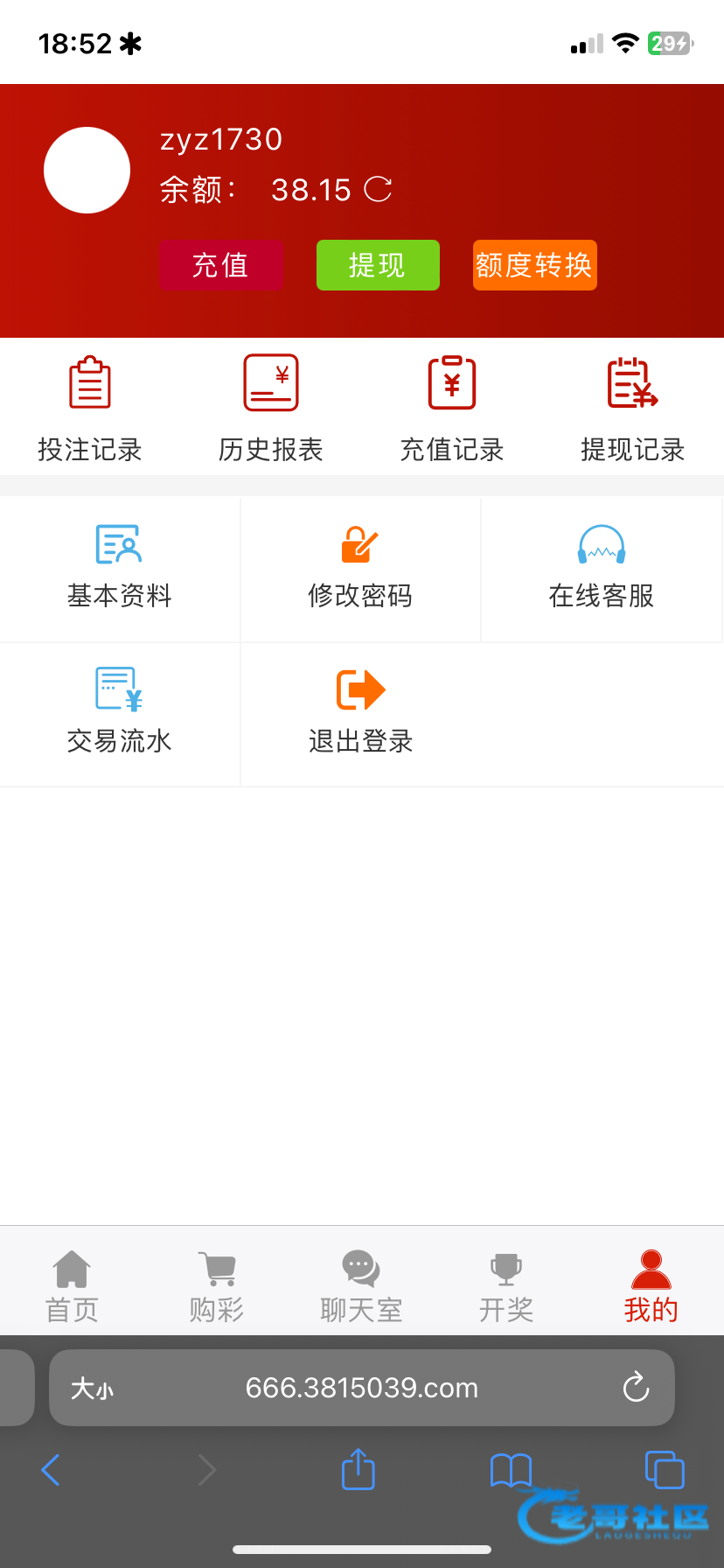View 交易流水 transaction history

(x=120, y=713)
